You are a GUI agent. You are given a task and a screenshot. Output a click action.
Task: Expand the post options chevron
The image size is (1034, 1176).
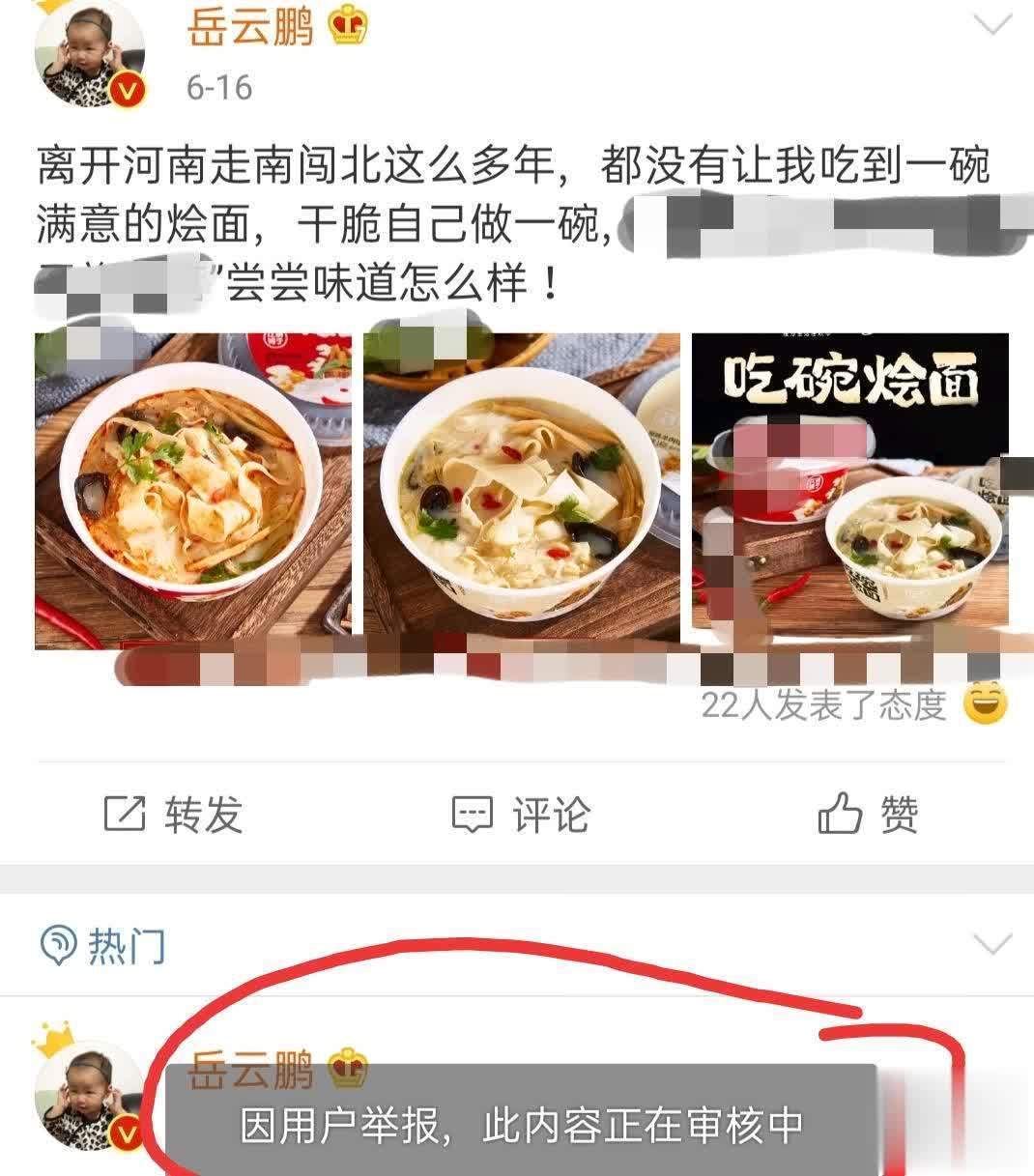tap(991, 25)
